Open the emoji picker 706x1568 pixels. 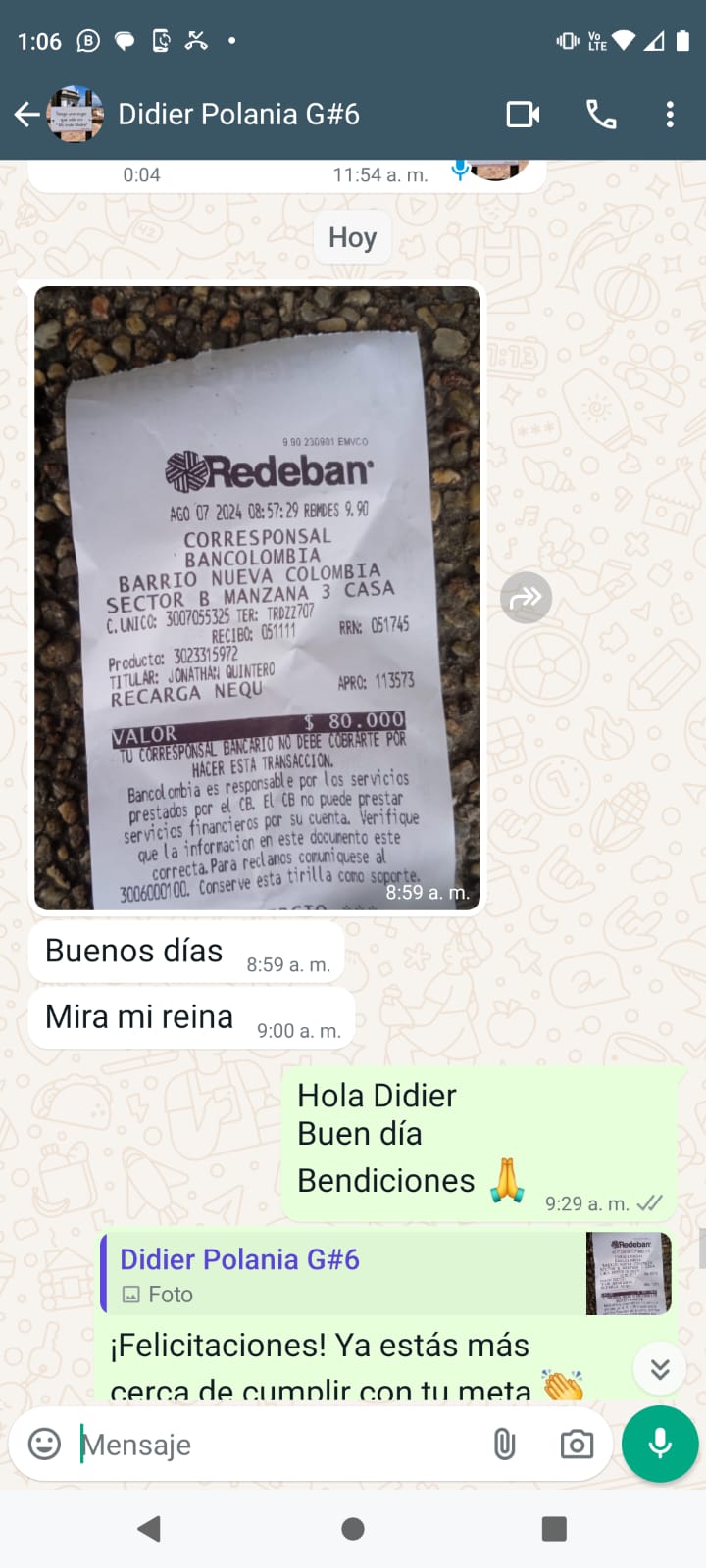[44, 1445]
